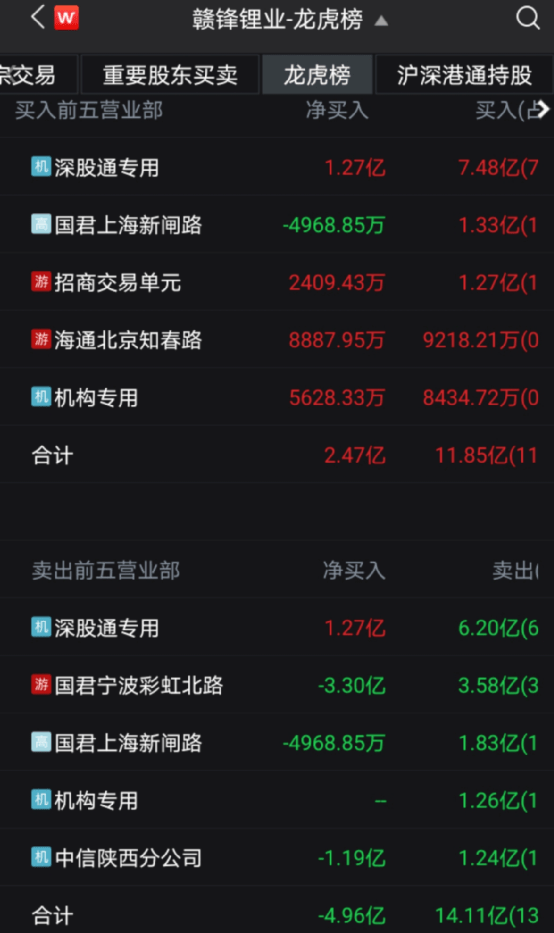Open 国君上海新闸路 row in buy list
Viewport: 554px width, 933px height.
click(x=277, y=224)
